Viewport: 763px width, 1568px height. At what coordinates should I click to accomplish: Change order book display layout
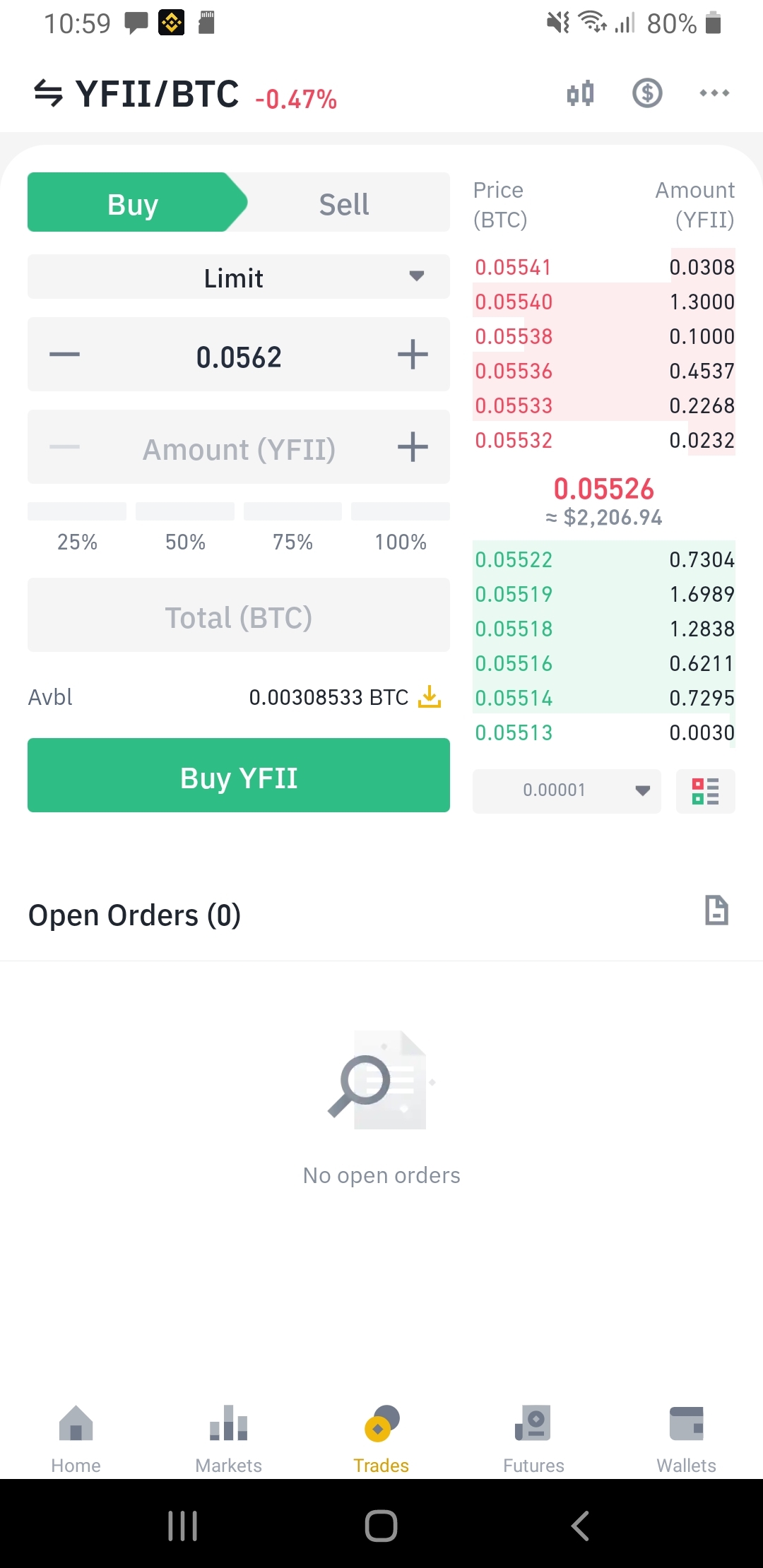(706, 791)
